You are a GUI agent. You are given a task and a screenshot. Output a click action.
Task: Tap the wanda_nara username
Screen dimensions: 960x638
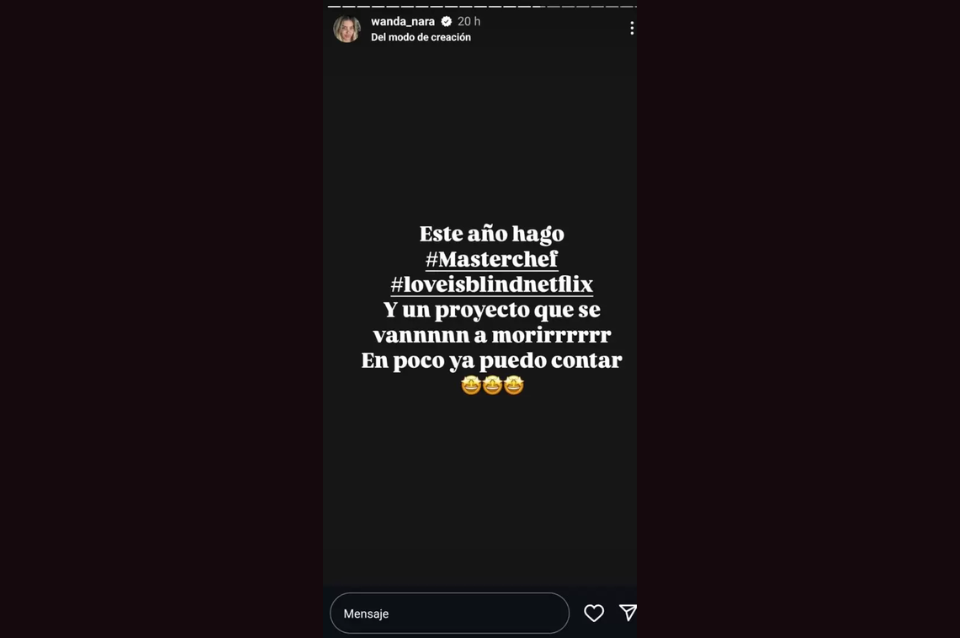click(402, 21)
